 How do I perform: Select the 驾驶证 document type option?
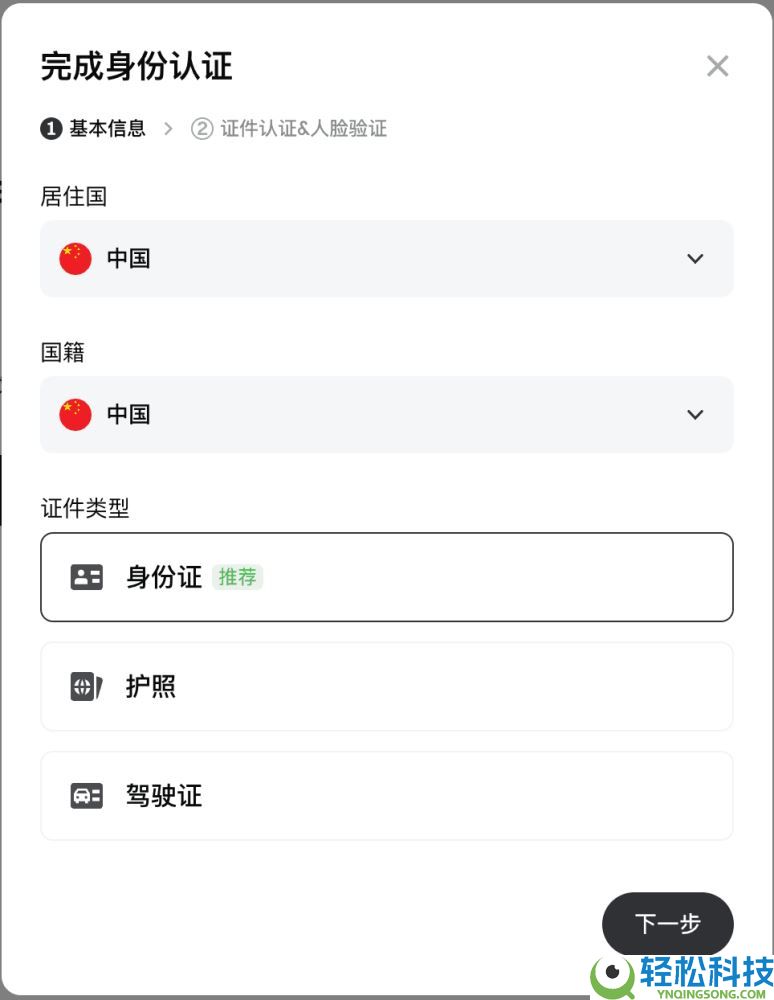point(387,796)
